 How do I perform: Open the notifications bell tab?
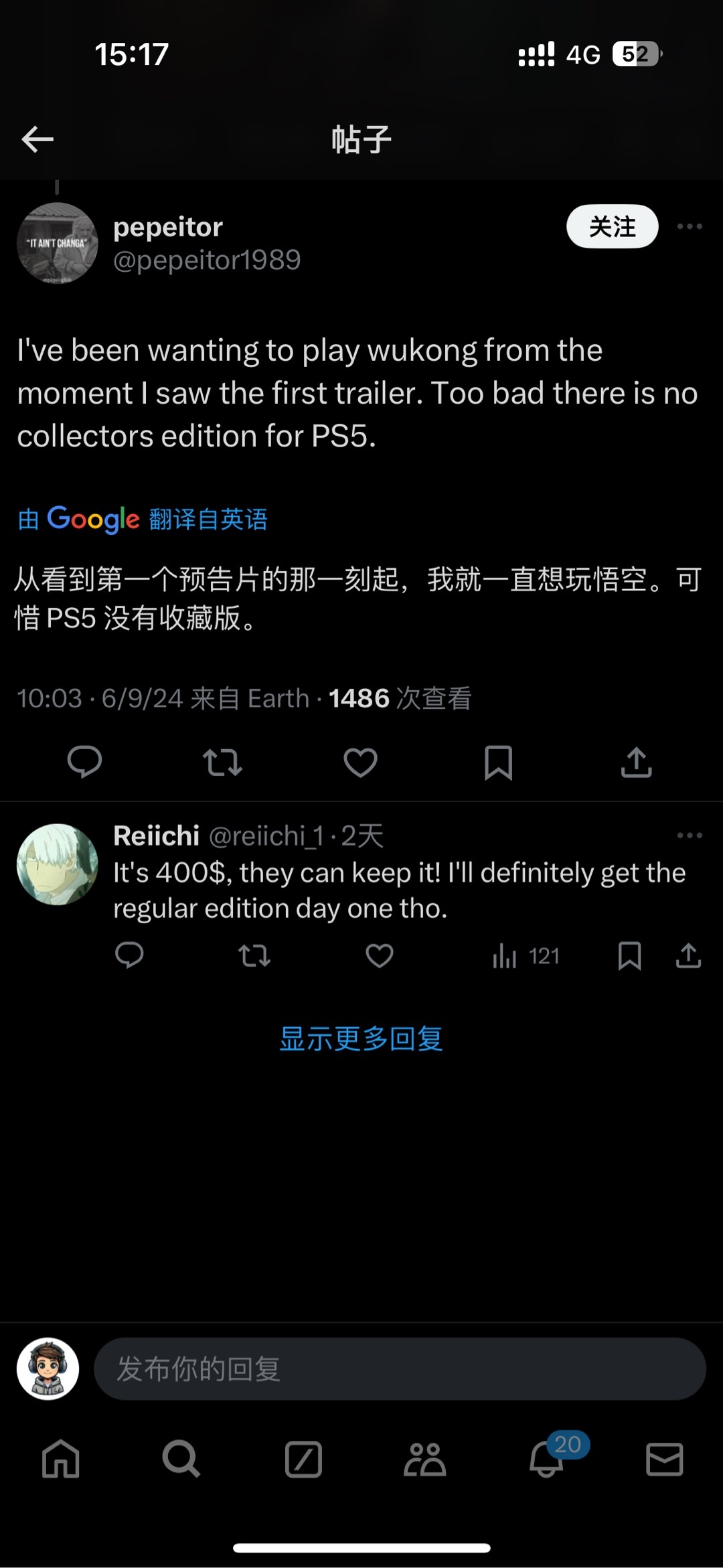pyautogui.click(x=546, y=1460)
